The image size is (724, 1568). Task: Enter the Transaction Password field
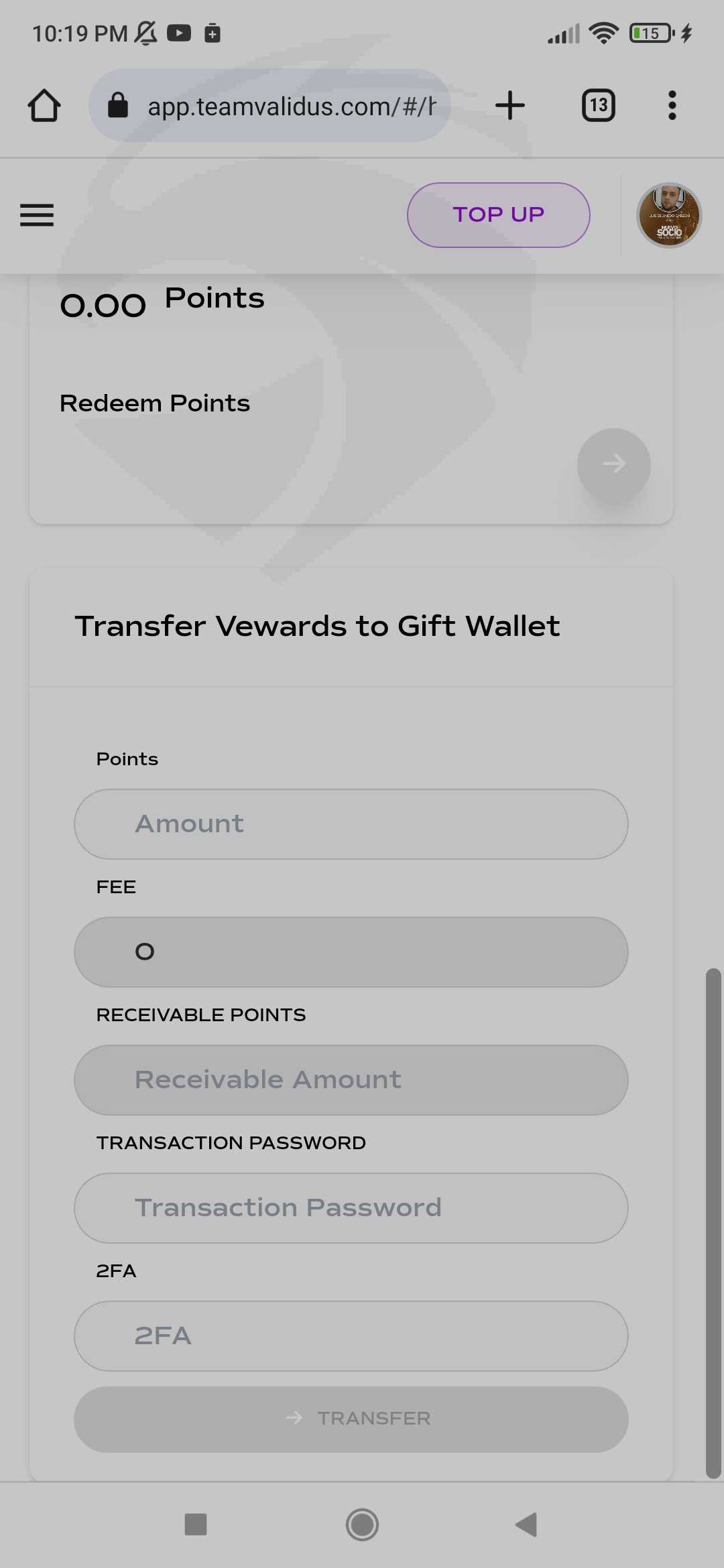point(351,1208)
